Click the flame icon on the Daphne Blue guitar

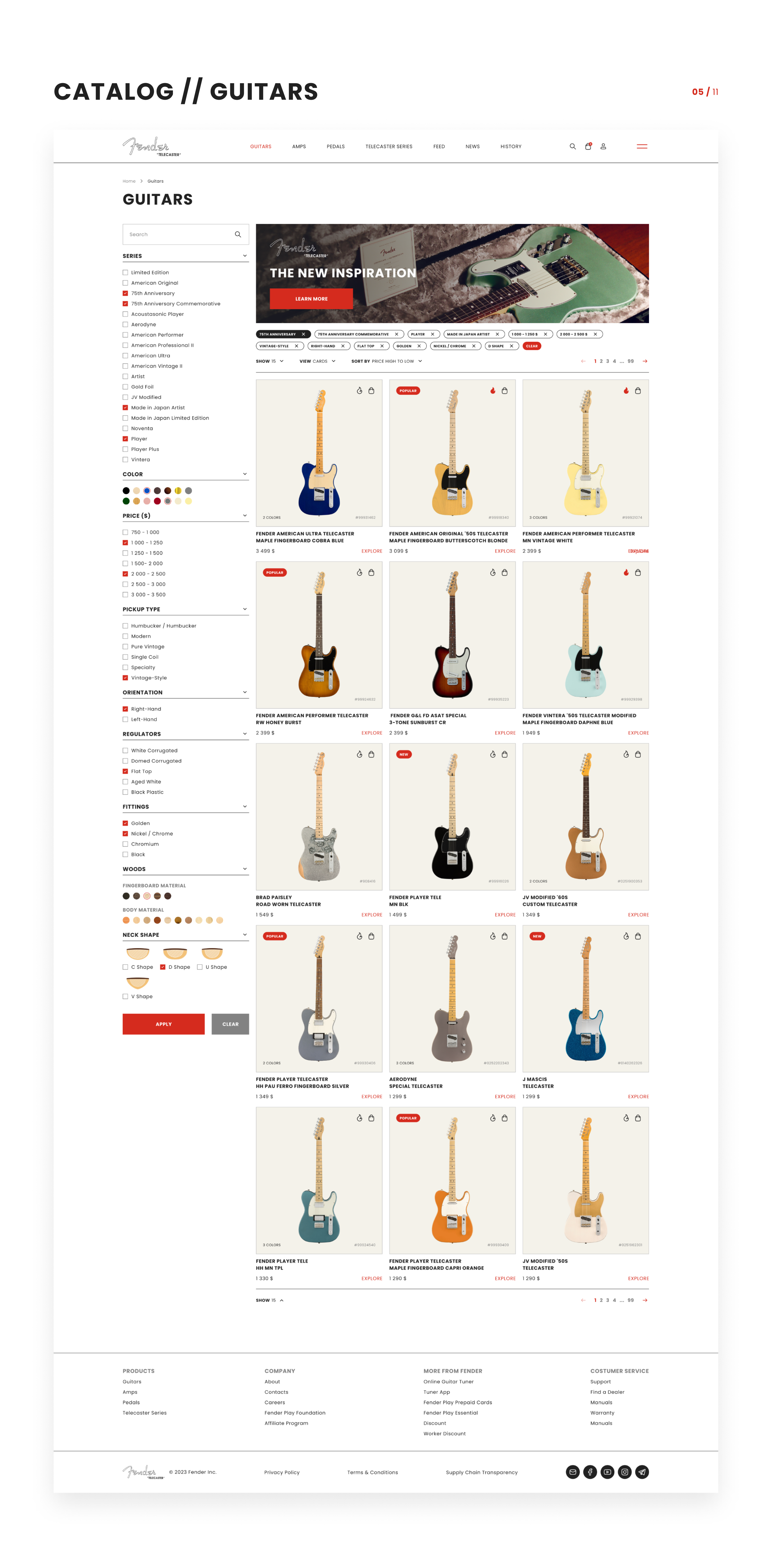pyautogui.click(x=627, y=573)
